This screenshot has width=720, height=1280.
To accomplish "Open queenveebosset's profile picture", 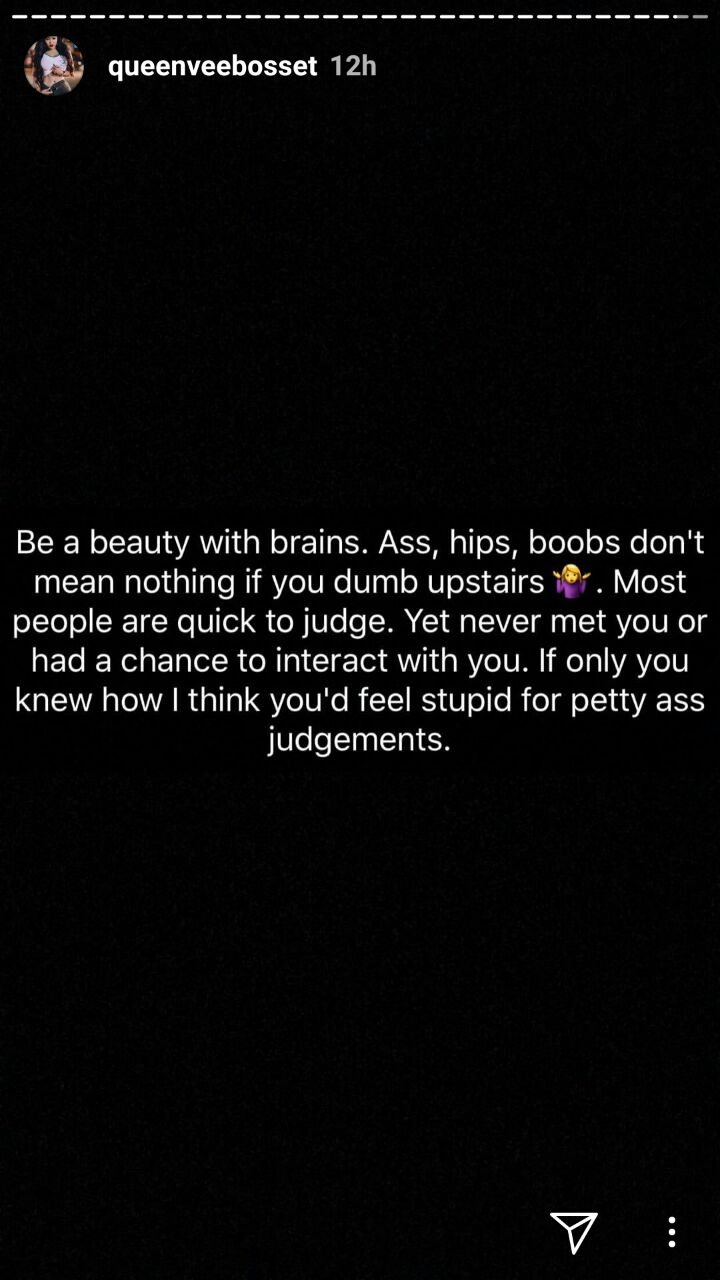I will (54, 66).
